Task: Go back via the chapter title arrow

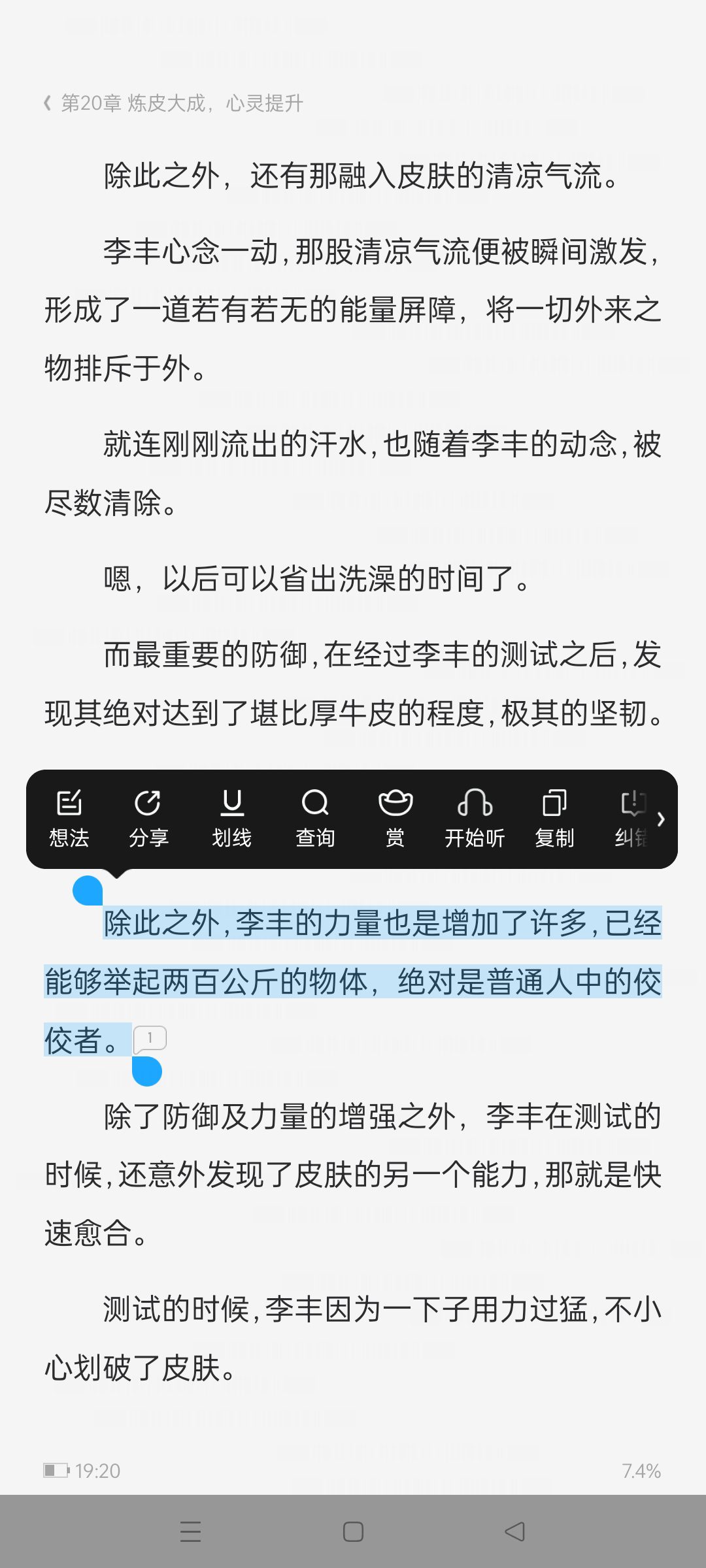Action: (x=47, y=103)
